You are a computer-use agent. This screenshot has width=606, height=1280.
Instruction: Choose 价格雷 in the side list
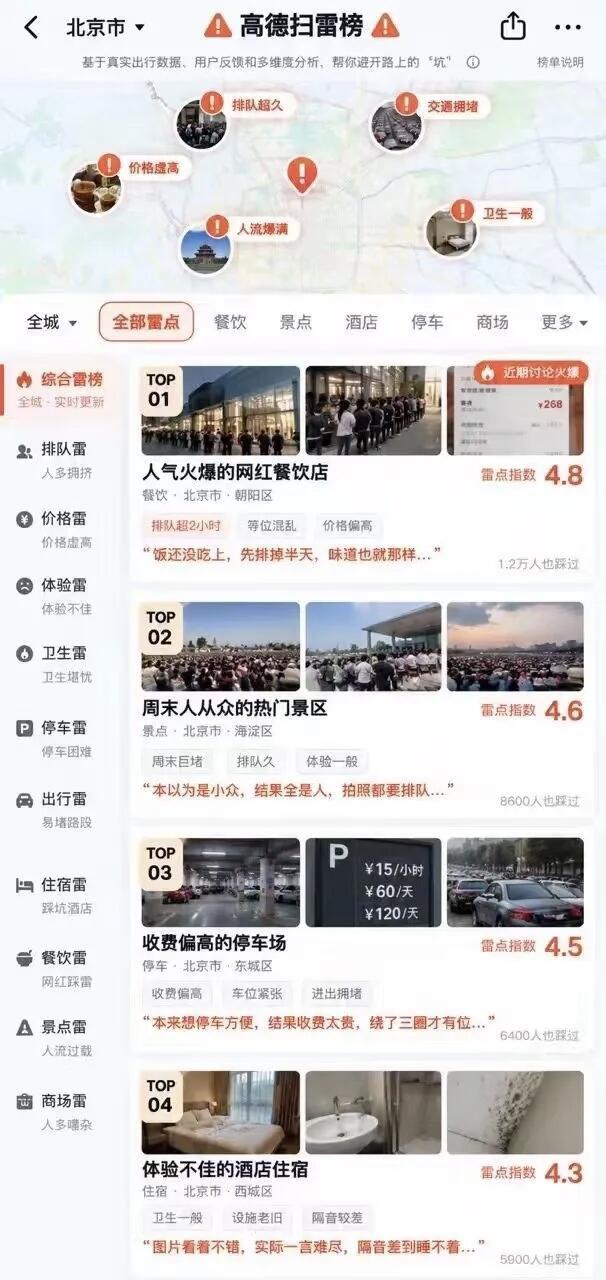coord(64,528)
